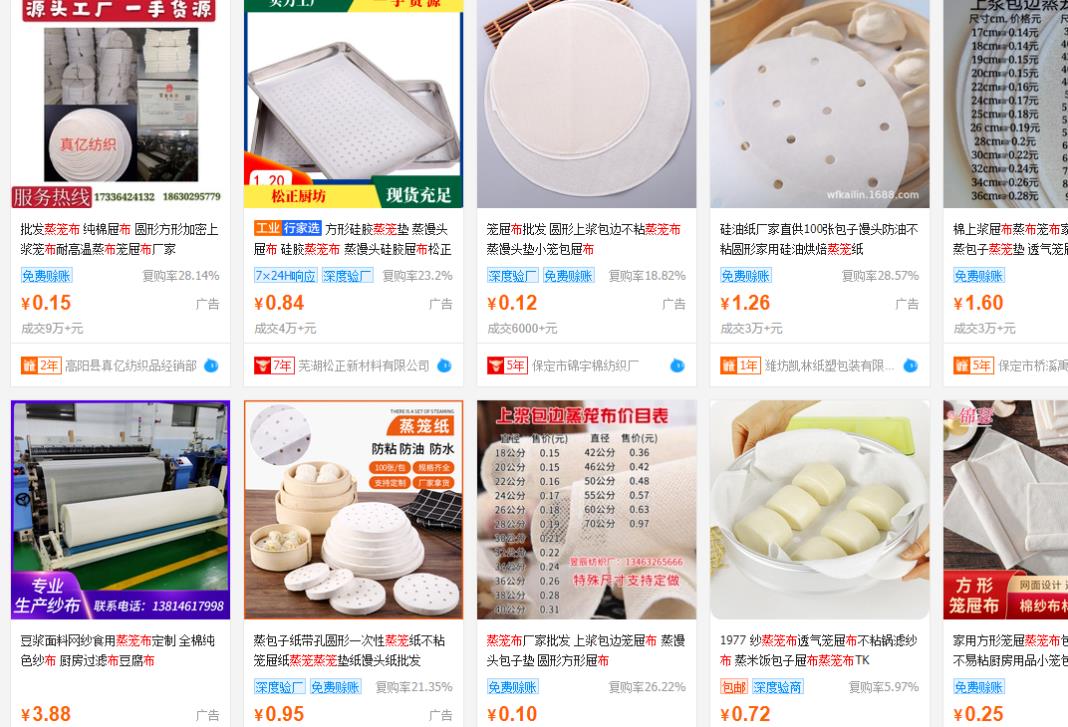This screenshot has width=1068, height=727.
Task: Open the 豆浆面料网纱食用蒸笼布定制 listing
Action: pyautogui.click(x=119, y=650)
